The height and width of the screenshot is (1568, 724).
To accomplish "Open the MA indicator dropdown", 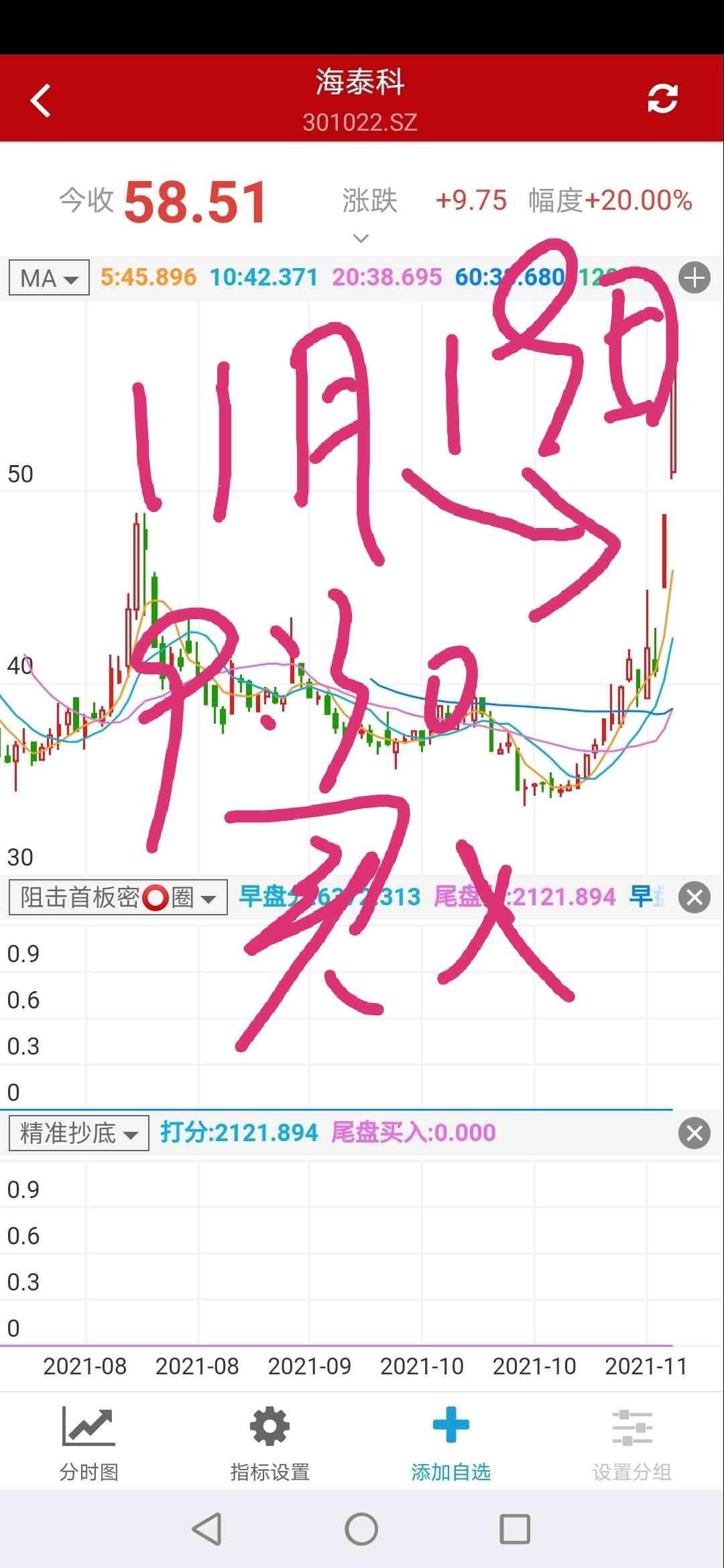I will (x=49, y=277).
